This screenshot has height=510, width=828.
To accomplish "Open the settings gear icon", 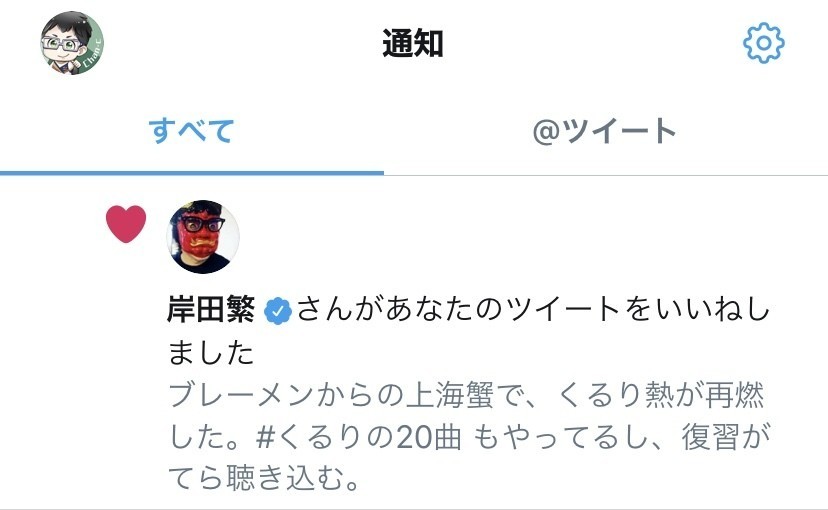I will tap(763, 43).
